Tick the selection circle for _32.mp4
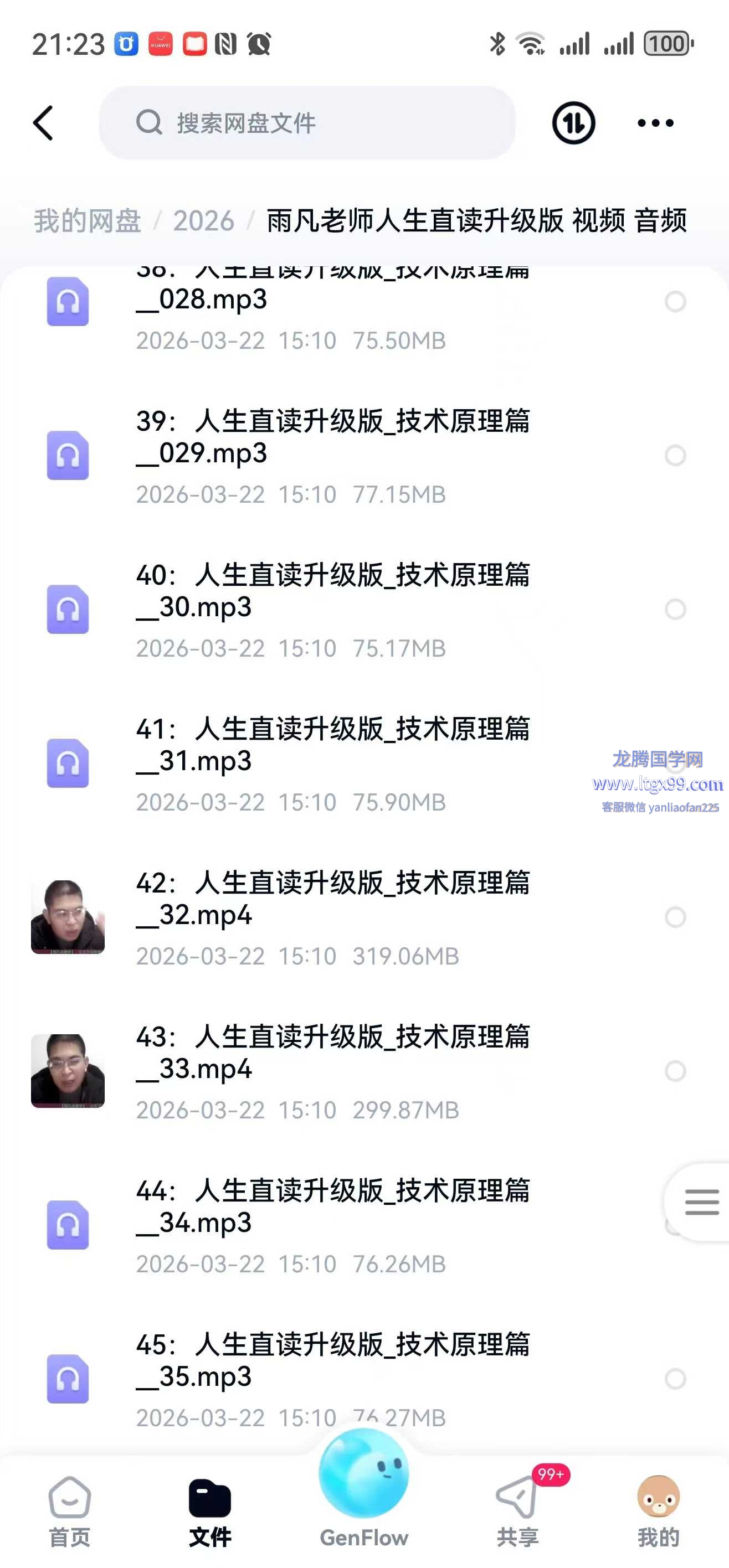Image resolution: width=729 pixels, height=1568 pixels. [675, 917]
